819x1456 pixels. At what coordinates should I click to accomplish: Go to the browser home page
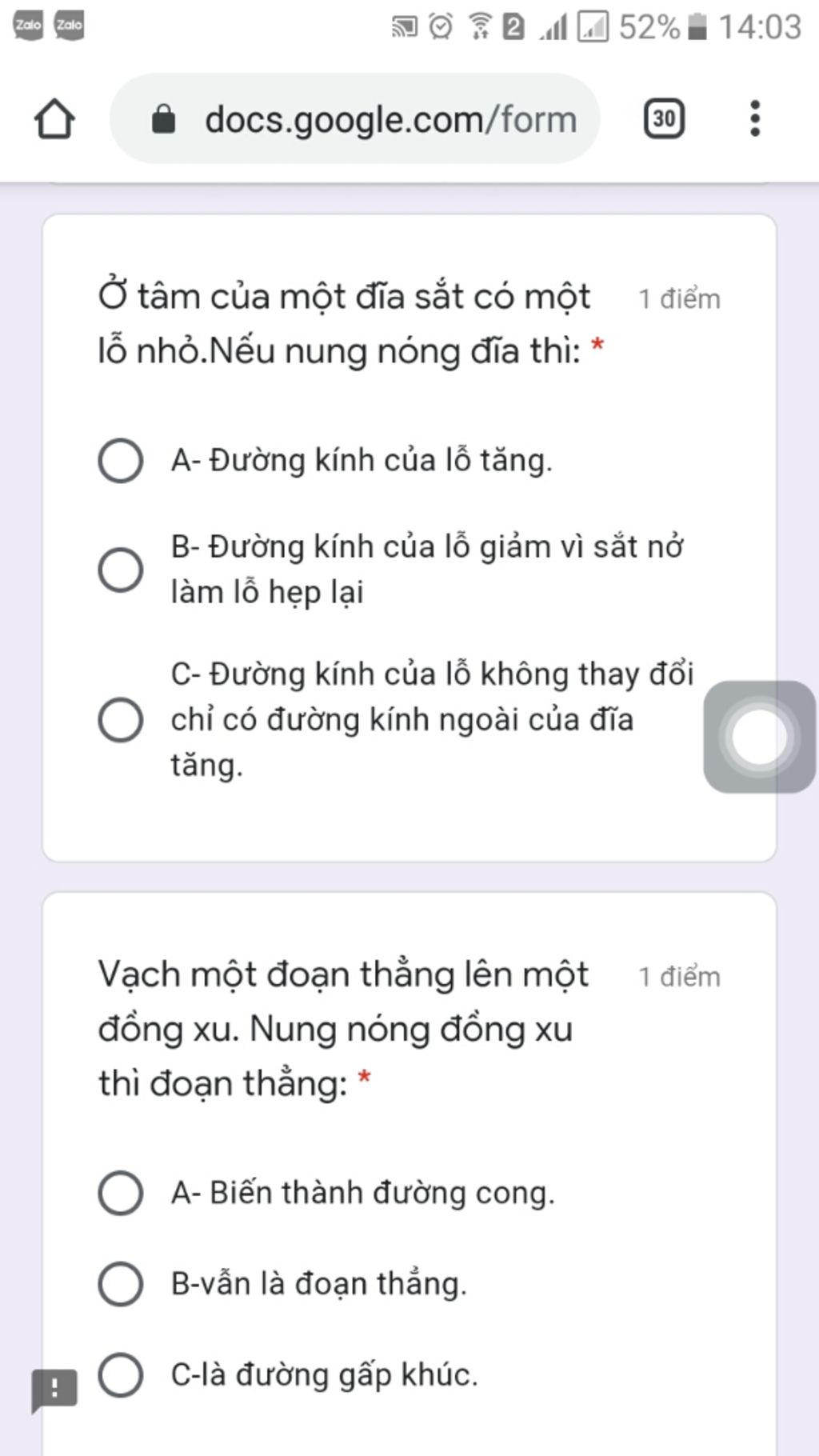point(54,119)
